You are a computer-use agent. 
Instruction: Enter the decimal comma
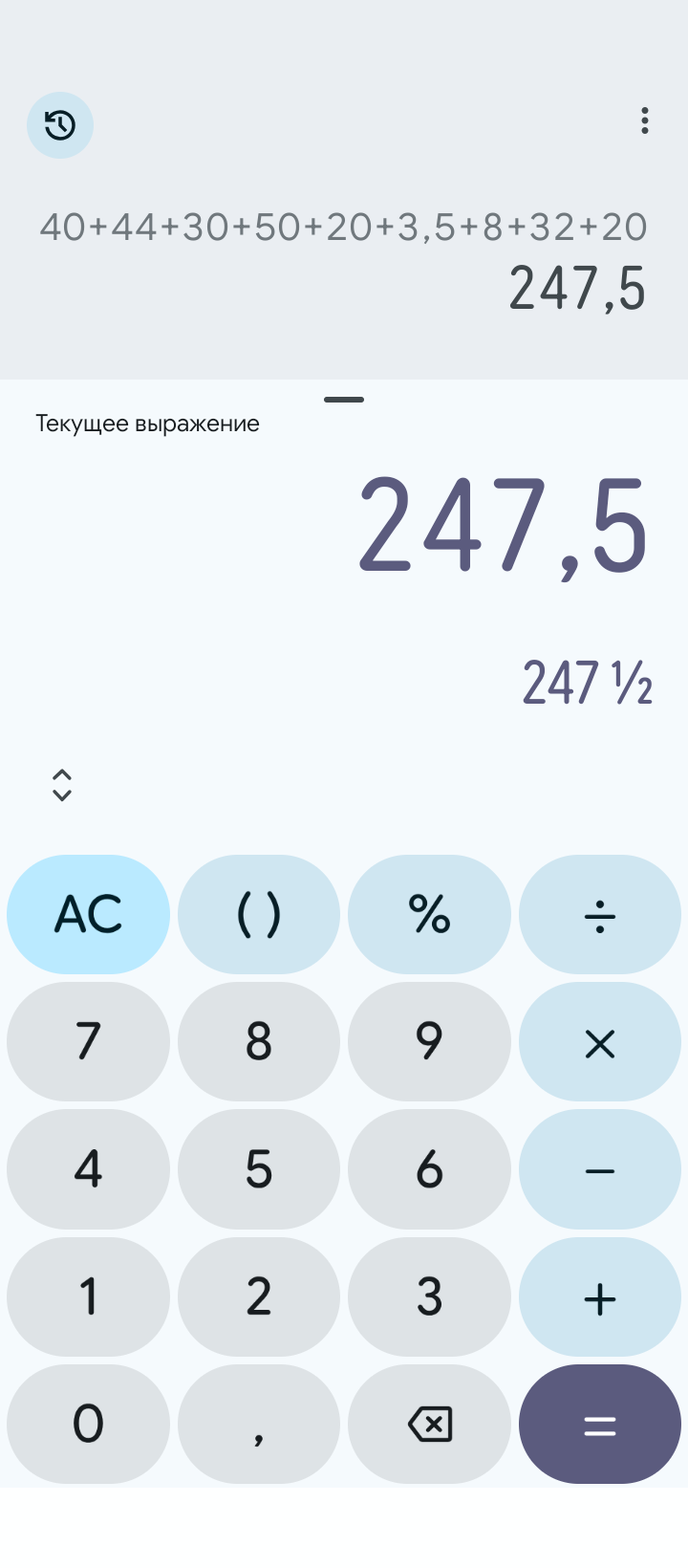pos(259,1425)
